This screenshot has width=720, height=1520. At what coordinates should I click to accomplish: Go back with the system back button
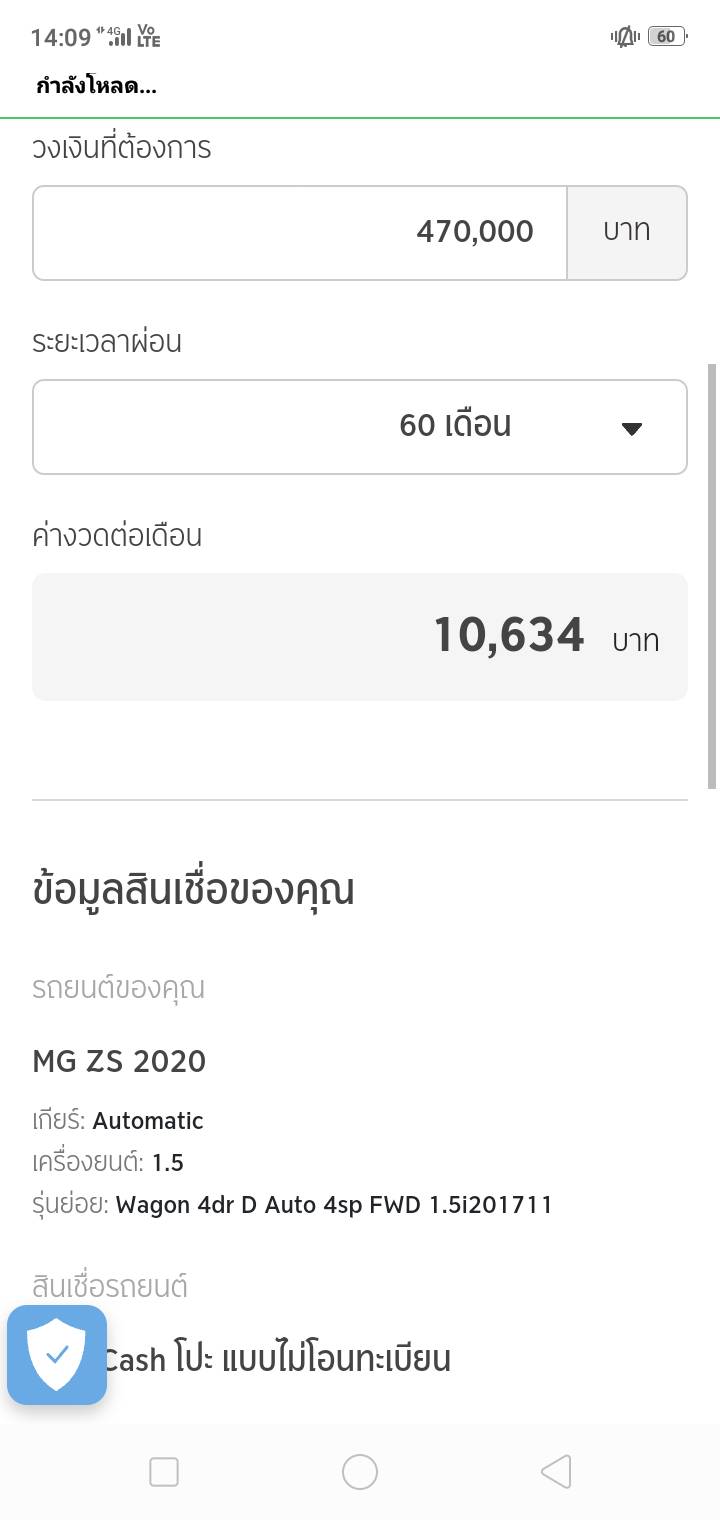[x=556, y=1472]
